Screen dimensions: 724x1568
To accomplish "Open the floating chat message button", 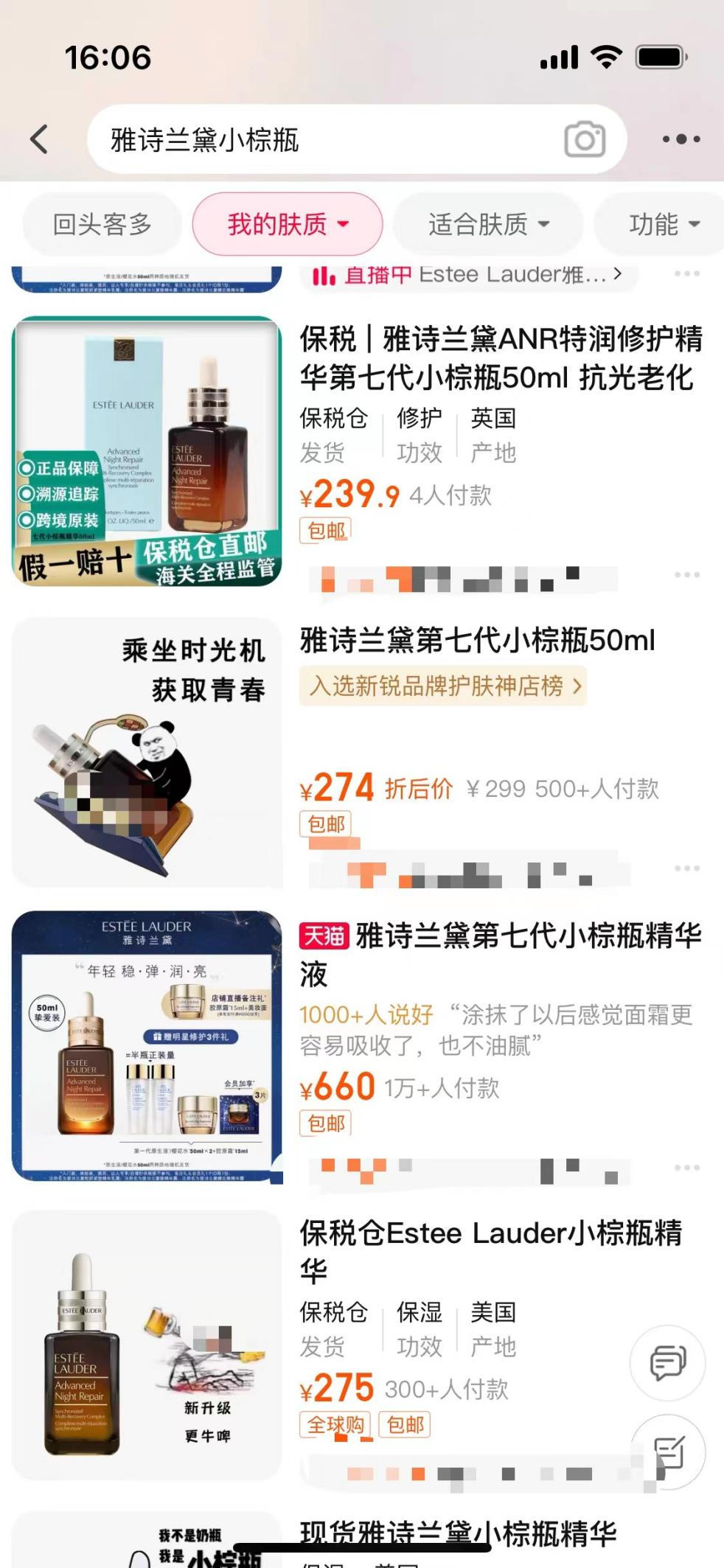I will (668, 1363).
